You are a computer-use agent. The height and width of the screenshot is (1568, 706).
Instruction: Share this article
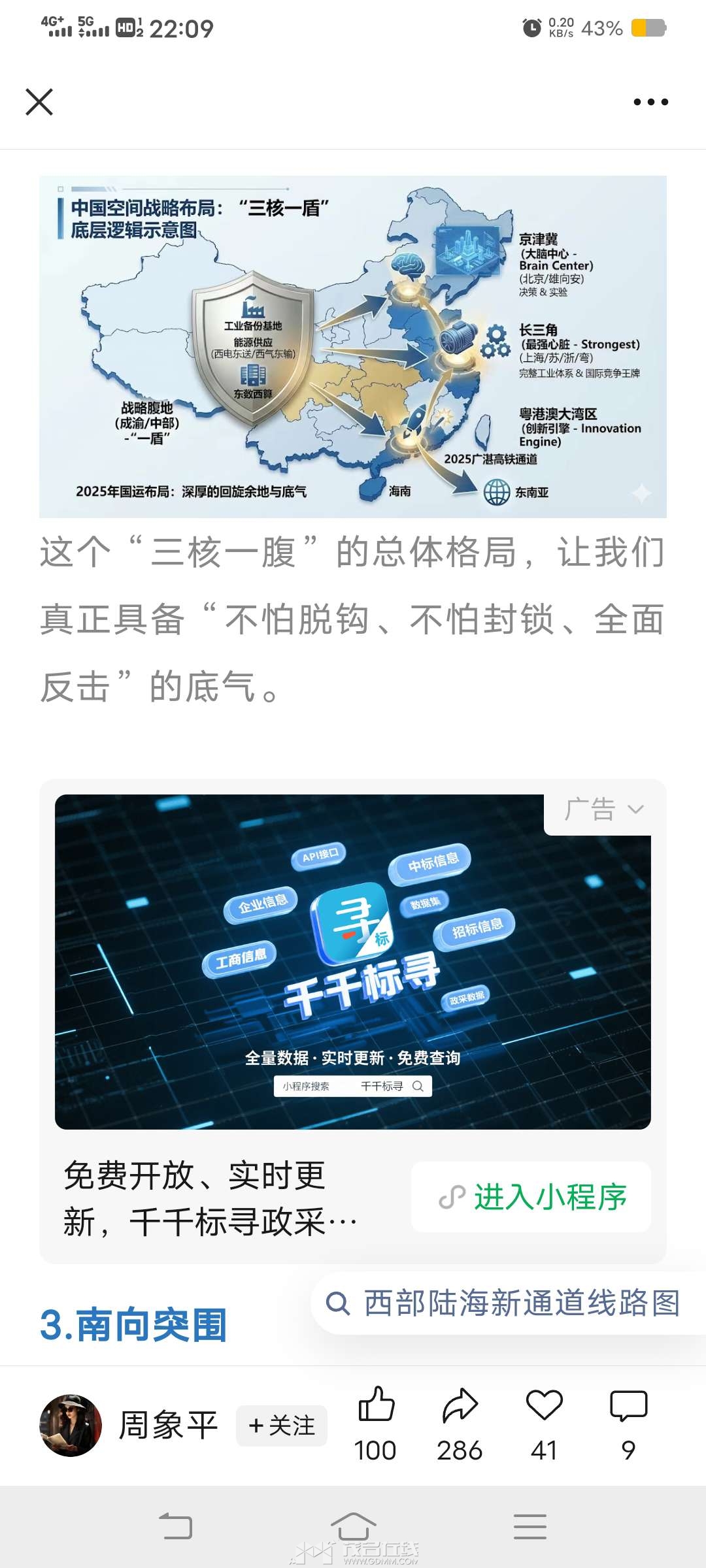pos(460,1405)
